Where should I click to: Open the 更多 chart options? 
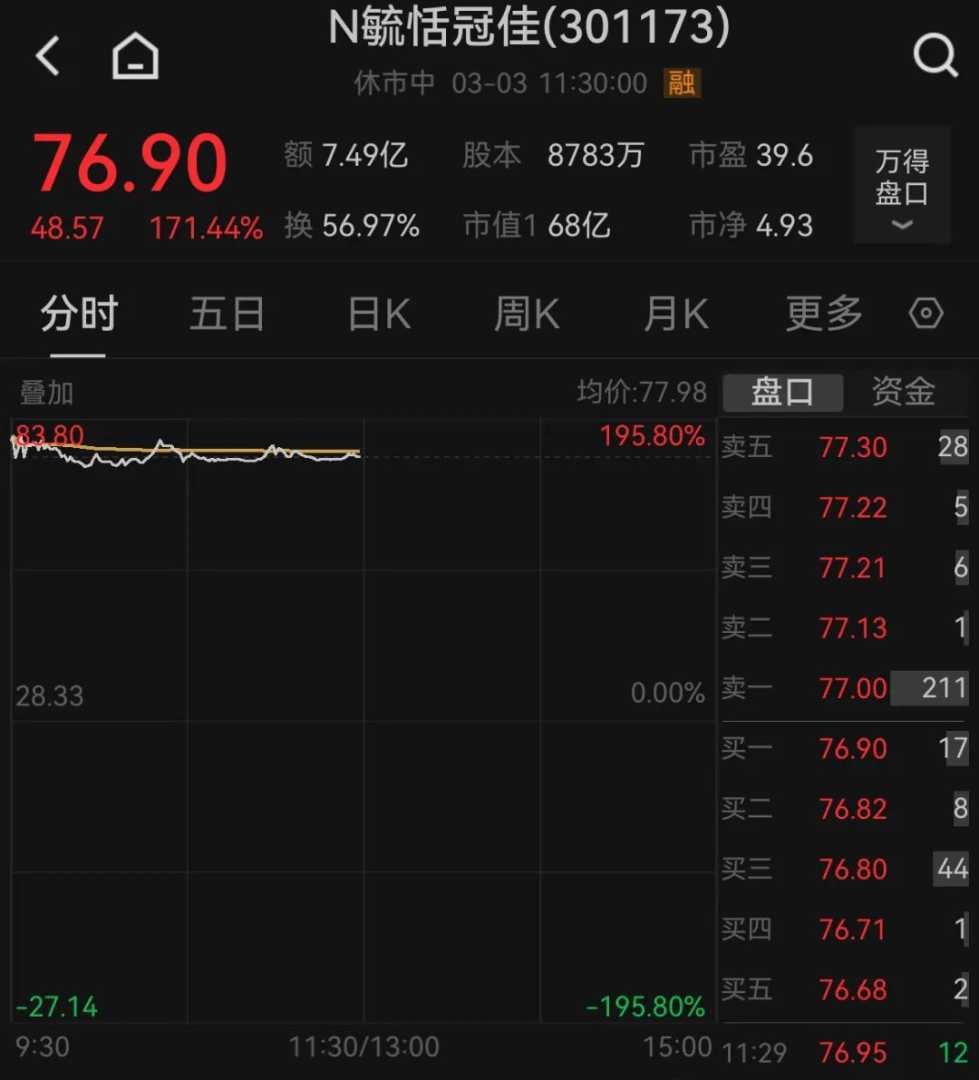point(824,315)
